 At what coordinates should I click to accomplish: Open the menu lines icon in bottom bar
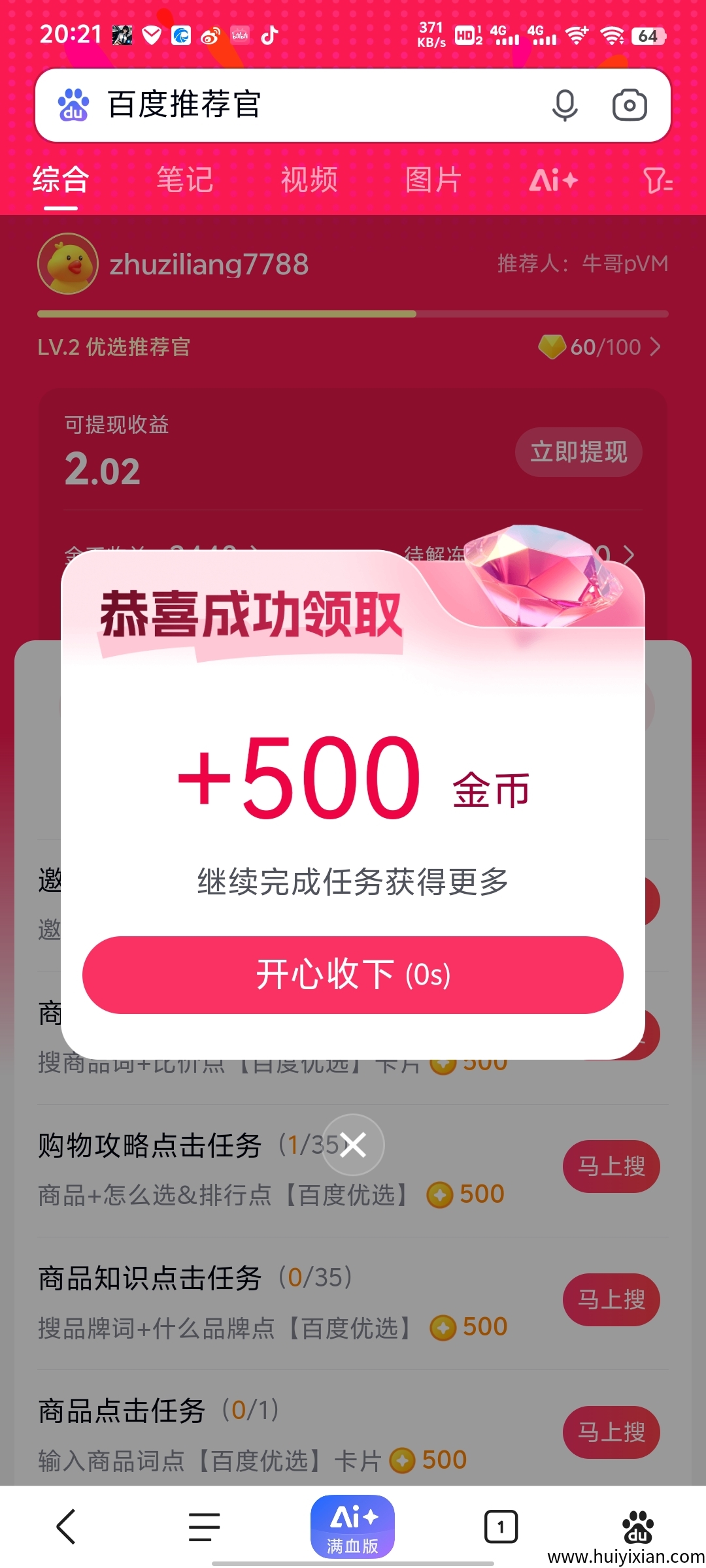(204, 1527)
